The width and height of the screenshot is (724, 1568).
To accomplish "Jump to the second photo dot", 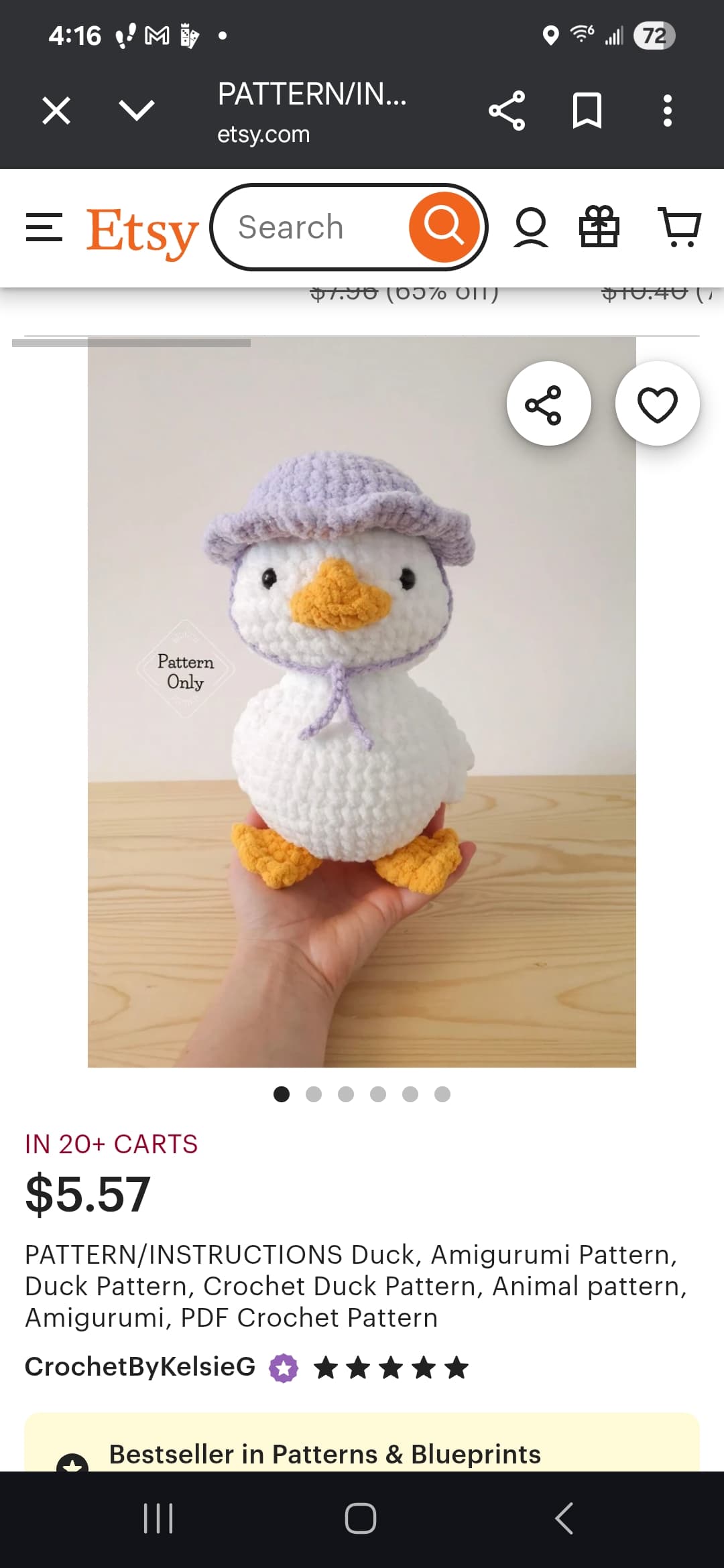I will (314, 1094).
